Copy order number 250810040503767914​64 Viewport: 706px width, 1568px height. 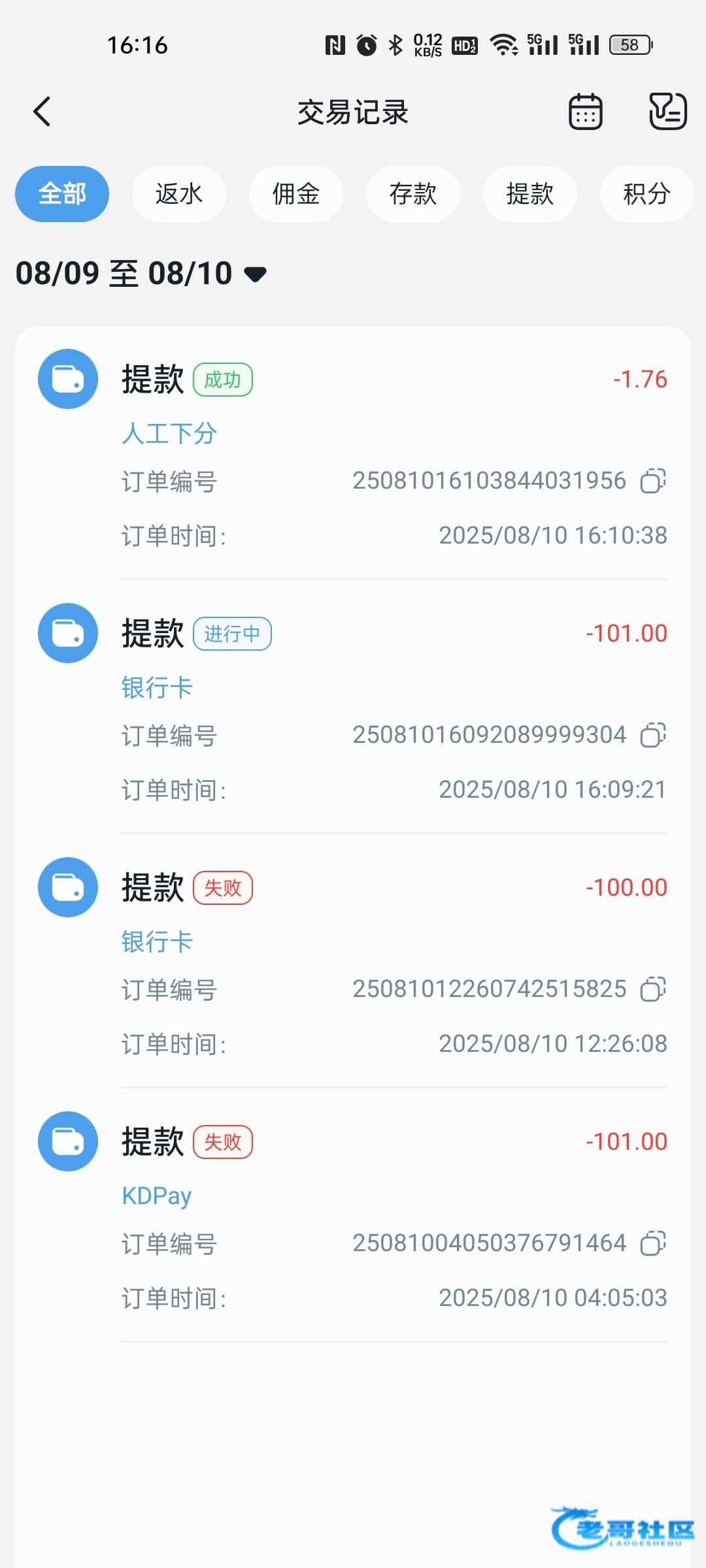[653, 1243]
